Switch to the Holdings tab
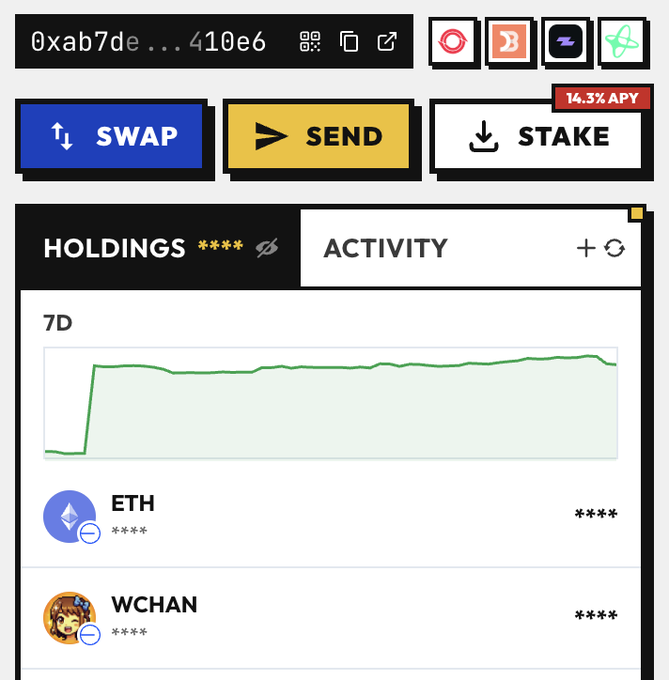 [x=115, y=248]
